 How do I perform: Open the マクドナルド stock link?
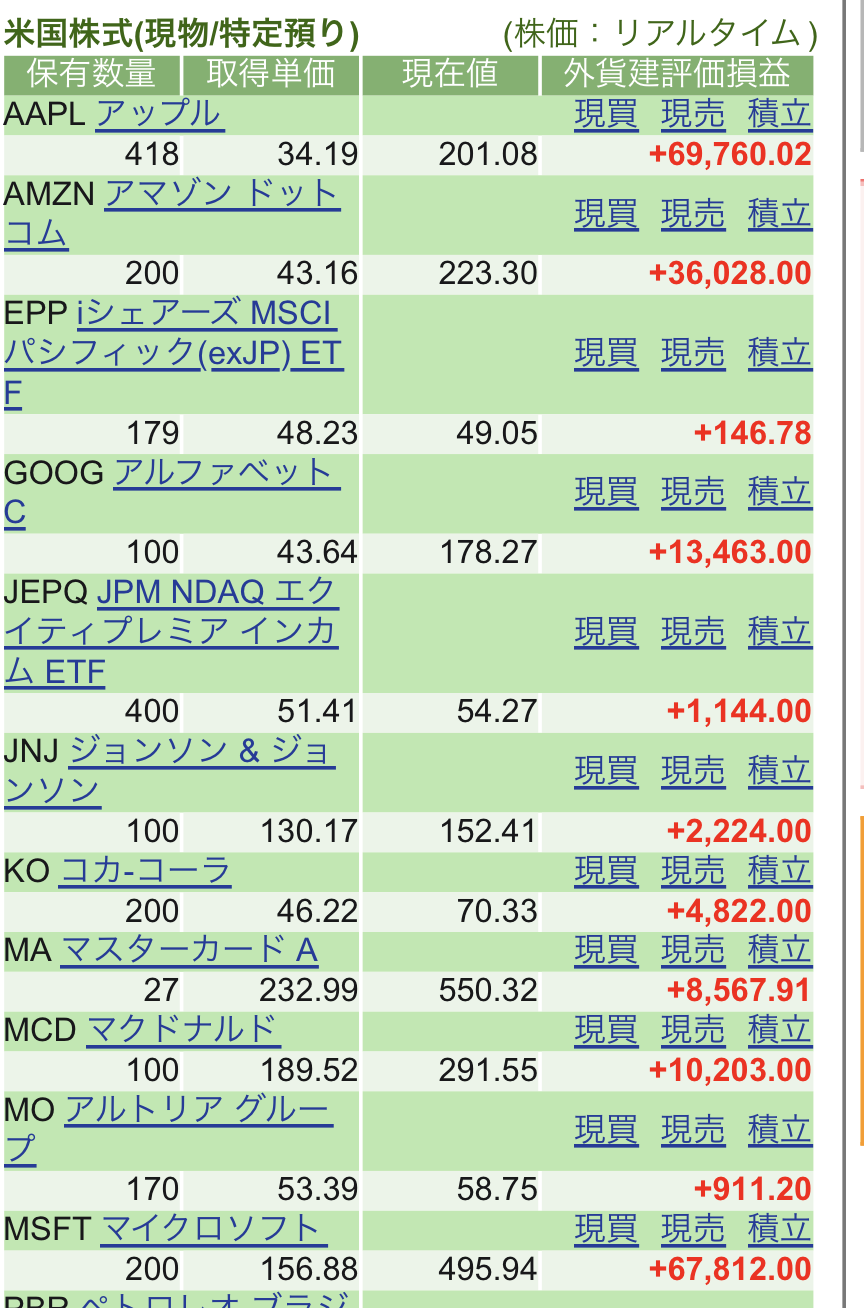pos(183,1030)
